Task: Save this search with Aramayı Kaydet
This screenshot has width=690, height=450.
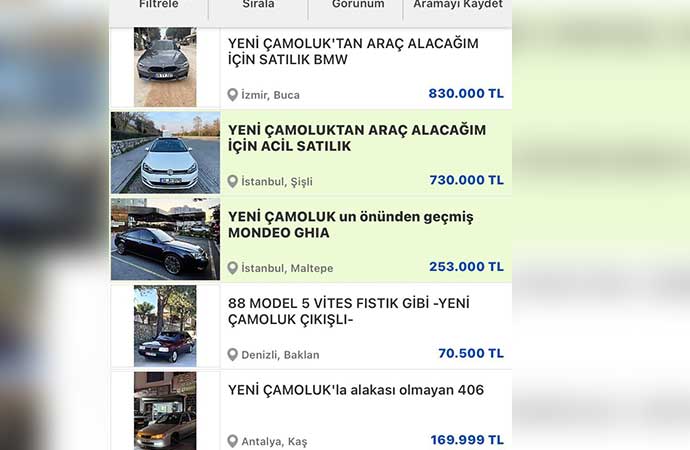Action: tap(457, 6)
